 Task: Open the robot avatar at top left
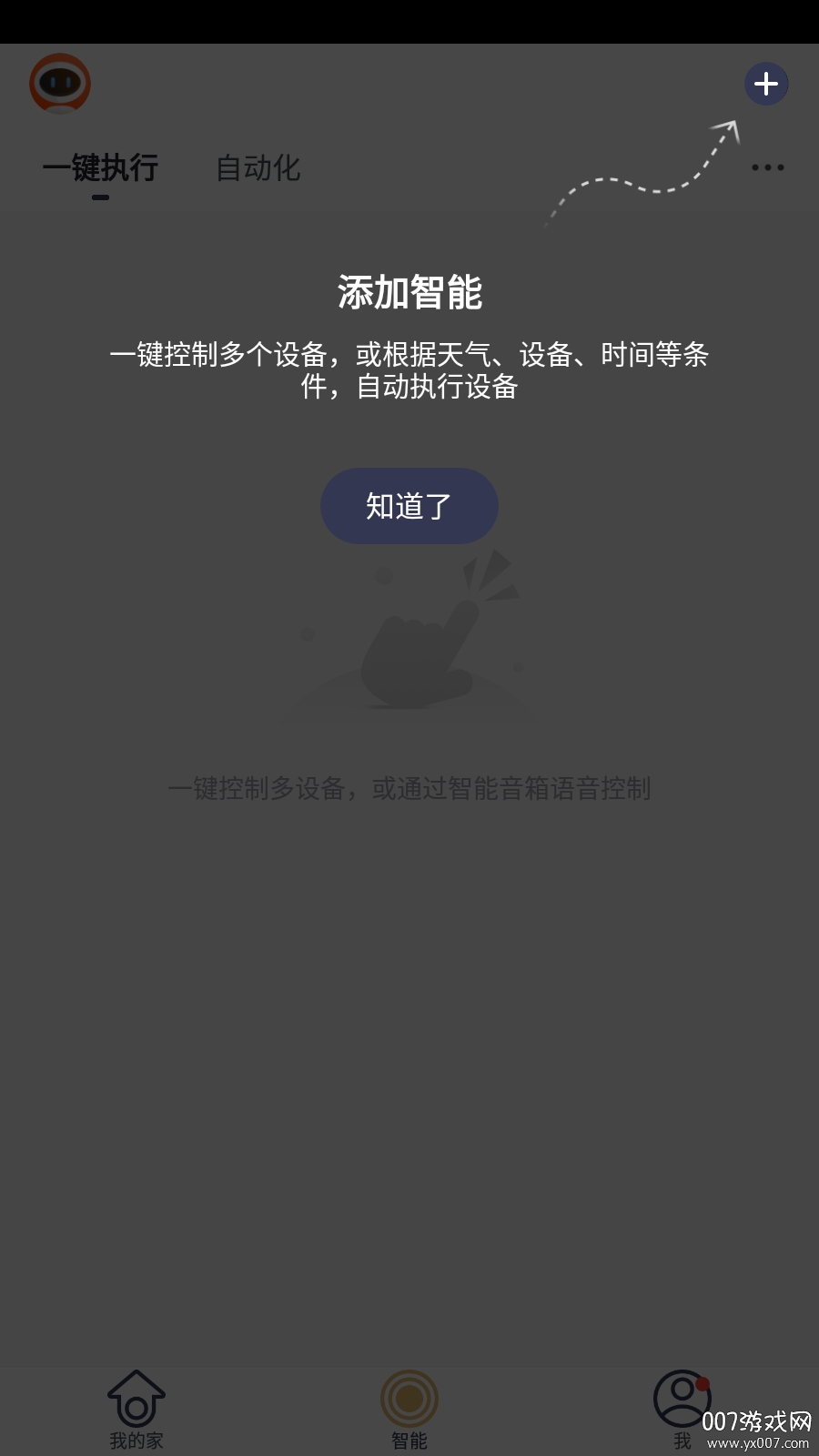click(60, 84)
